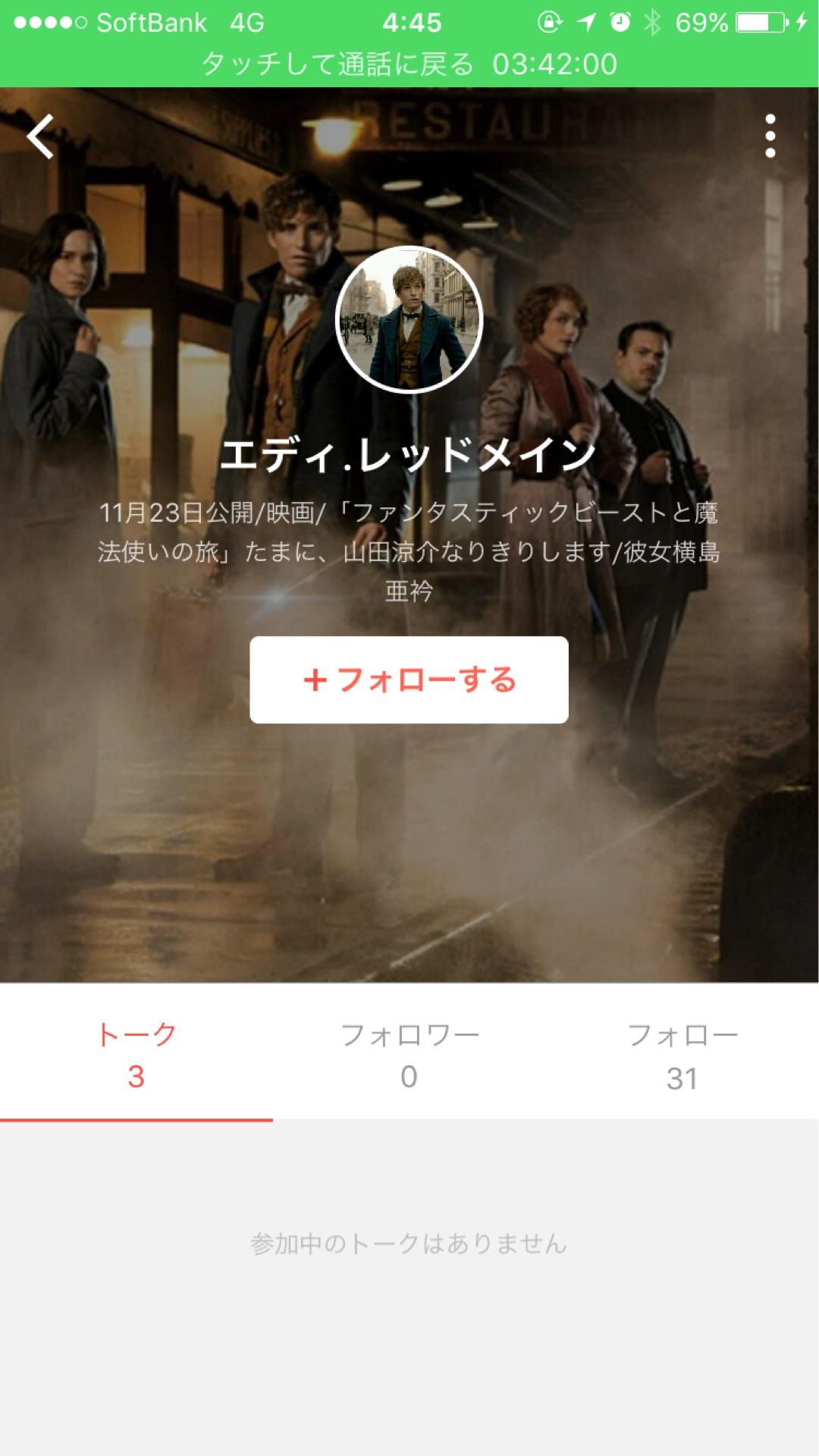Open the three-dot overflow menu
The height and width of the screenshot is (1456, 819).
(x=770, y=136)
